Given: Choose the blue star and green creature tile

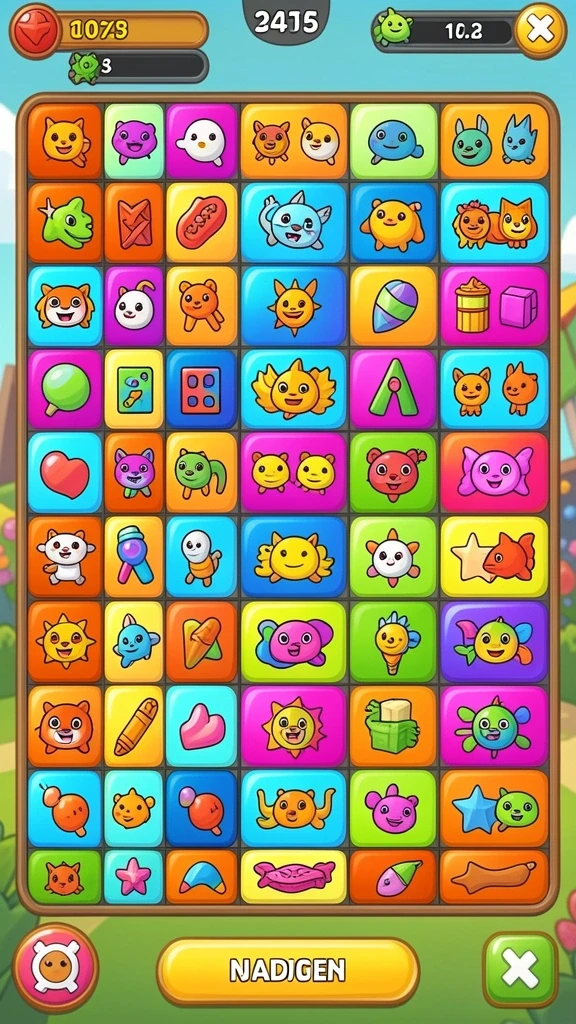Looking at the screenshot, I should pyautogui.click(x=494, y=808).
